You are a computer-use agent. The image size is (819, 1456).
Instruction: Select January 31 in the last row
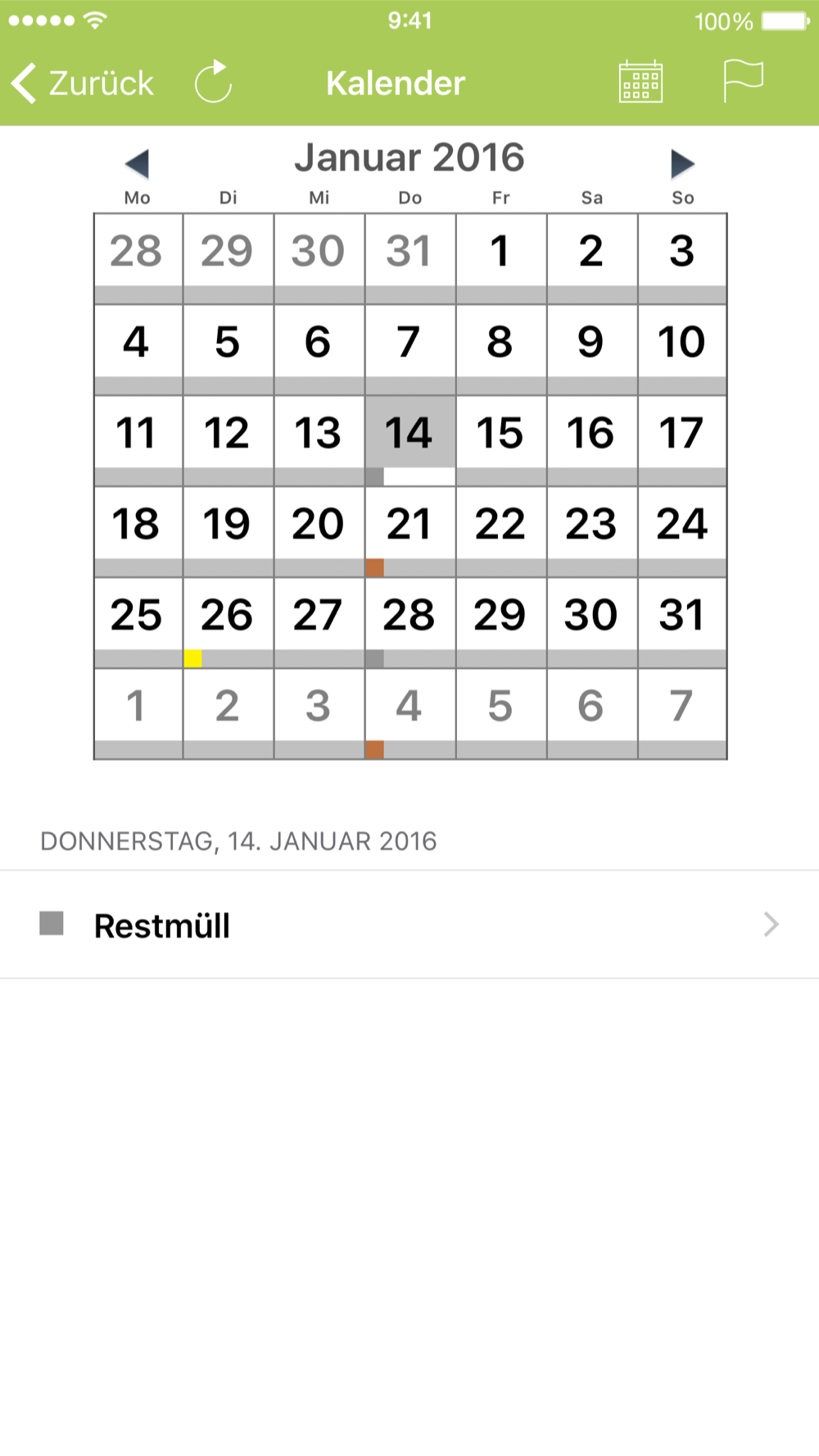click(682, 623)
